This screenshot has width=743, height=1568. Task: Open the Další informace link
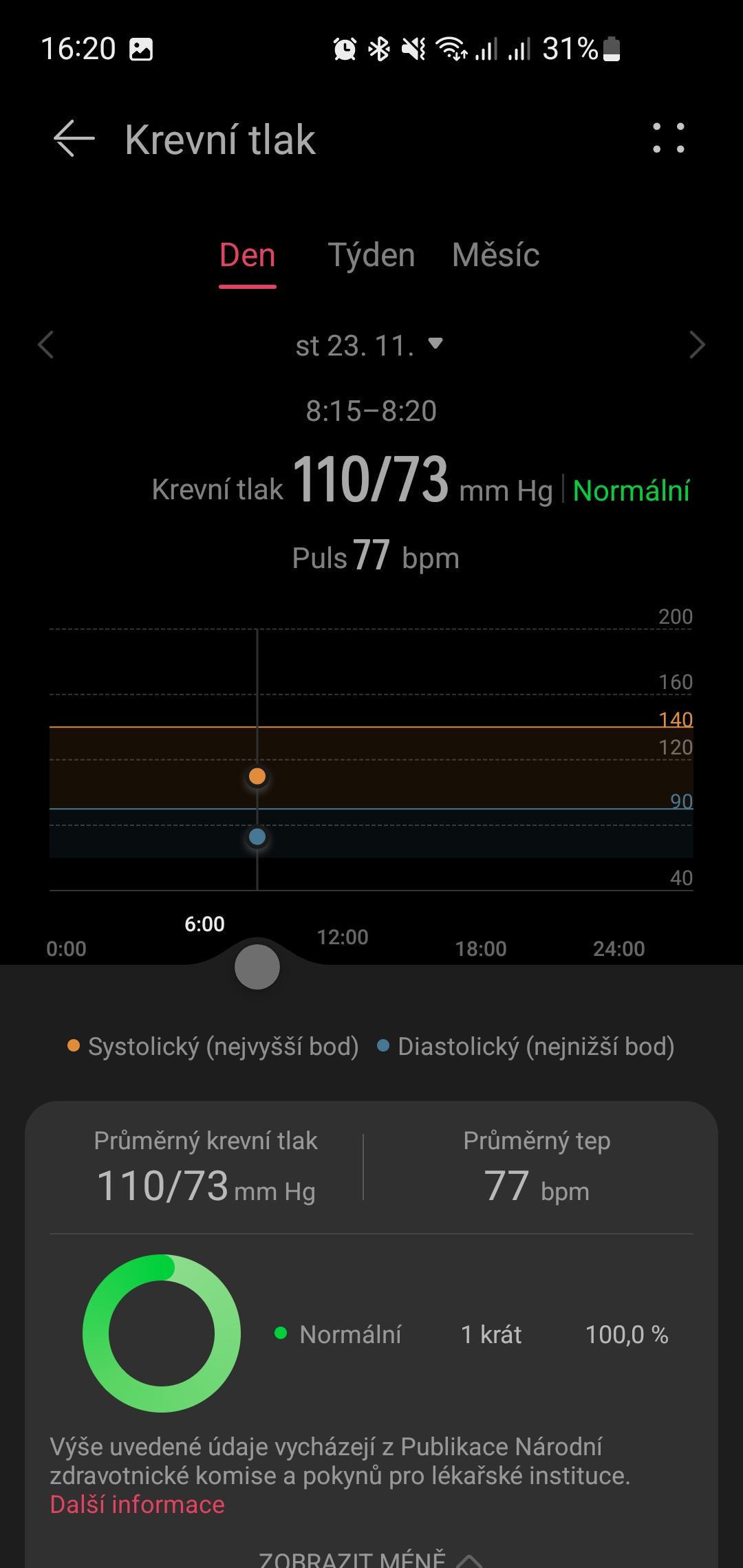point(137,1505)
